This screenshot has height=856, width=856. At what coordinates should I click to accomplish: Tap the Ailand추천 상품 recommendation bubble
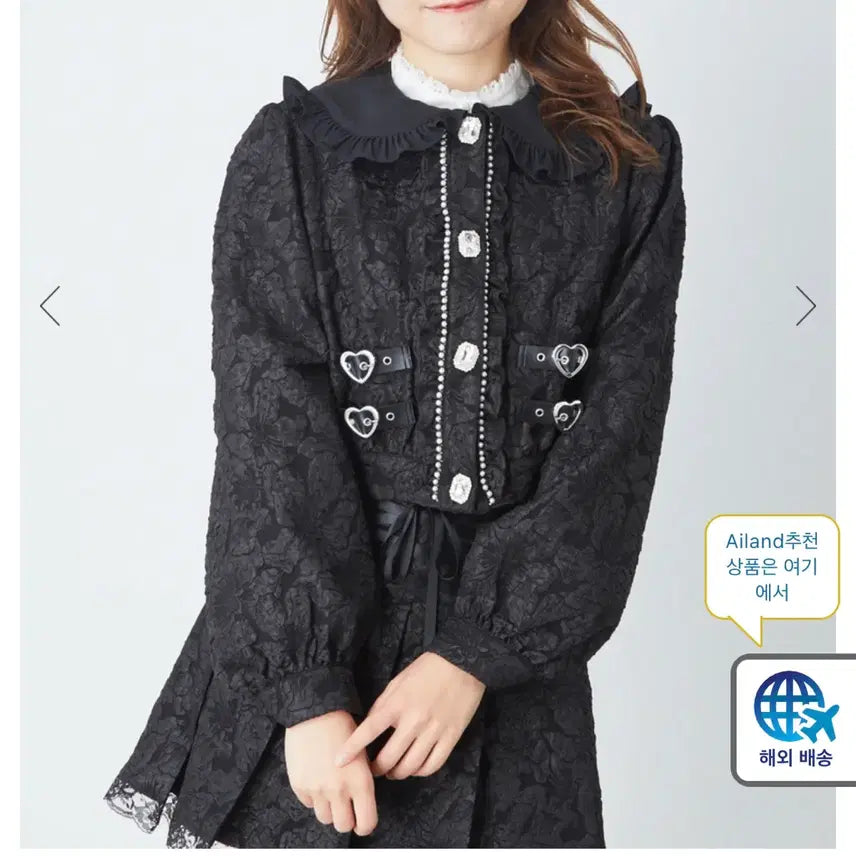(772, 568)
